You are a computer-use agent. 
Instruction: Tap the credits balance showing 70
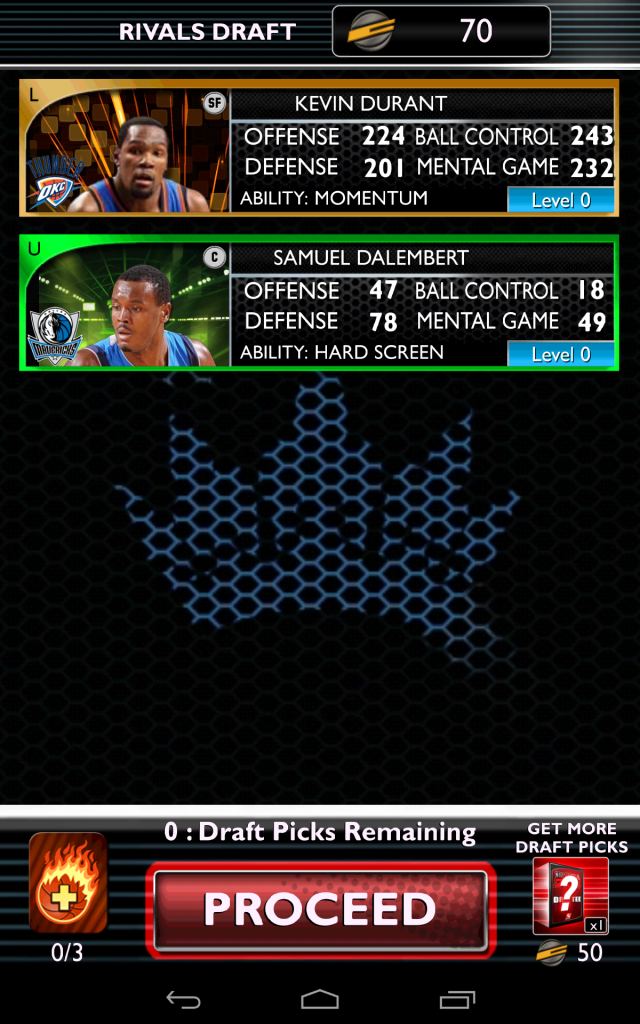coord(441,31)
